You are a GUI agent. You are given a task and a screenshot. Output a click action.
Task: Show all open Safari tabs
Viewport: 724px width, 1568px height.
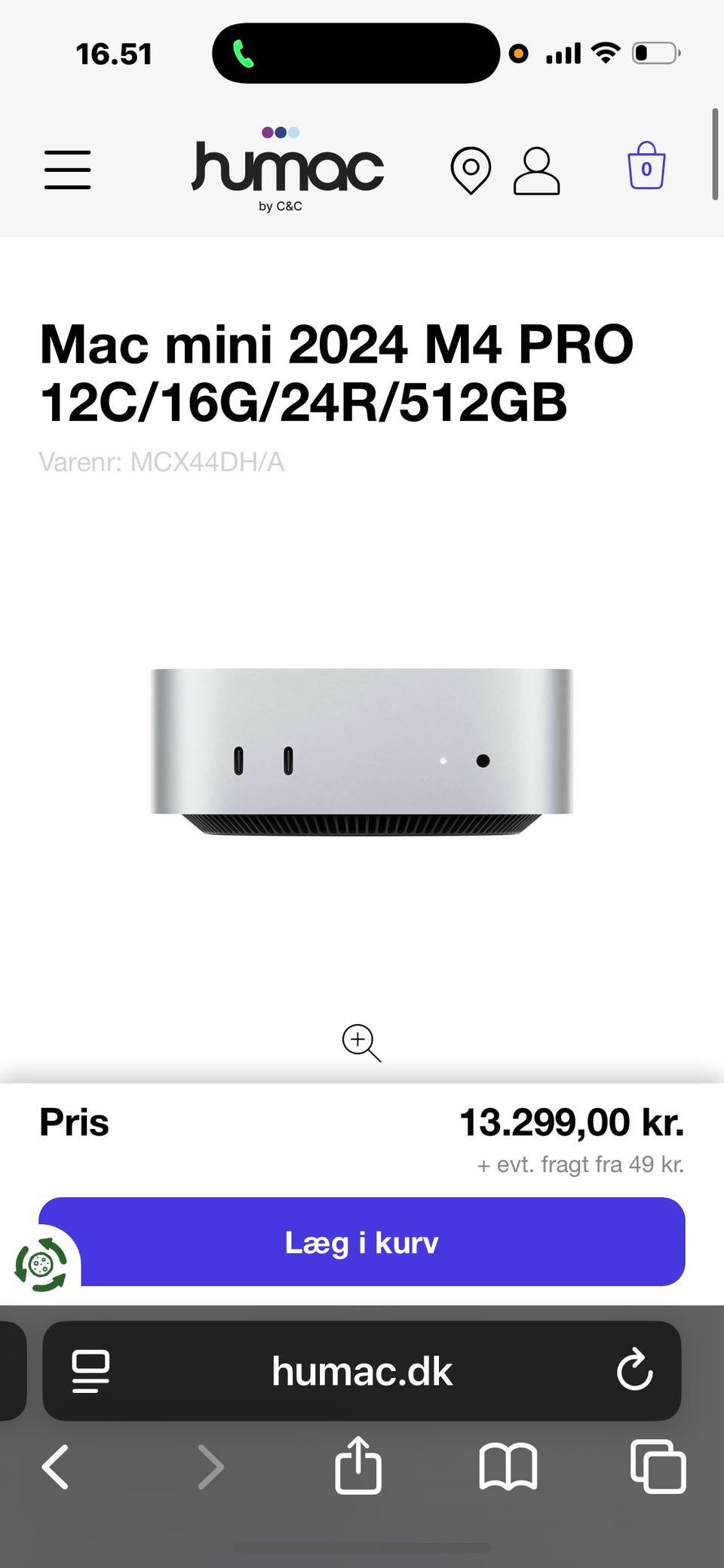658,1467
